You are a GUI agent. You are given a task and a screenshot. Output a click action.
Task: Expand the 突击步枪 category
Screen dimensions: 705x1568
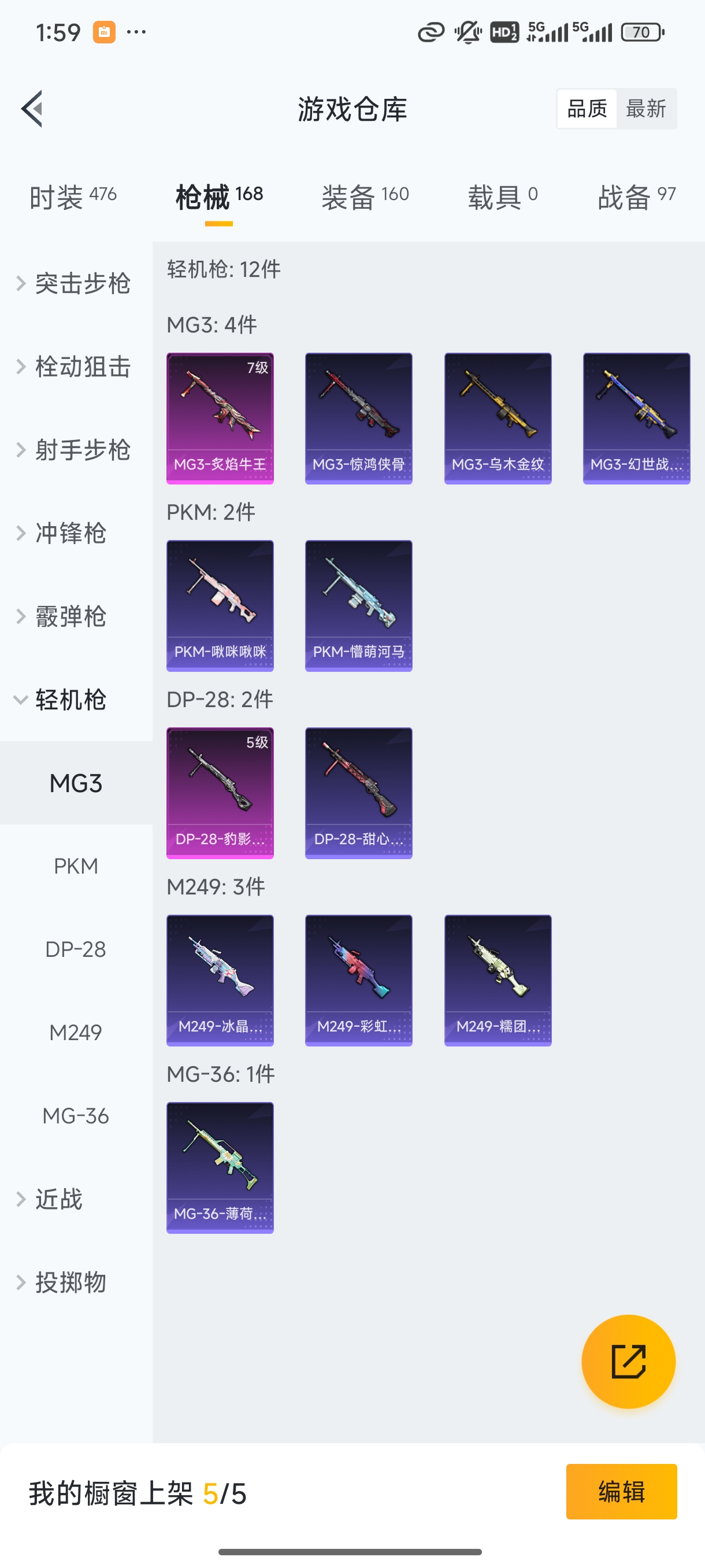tap(74, 284)
